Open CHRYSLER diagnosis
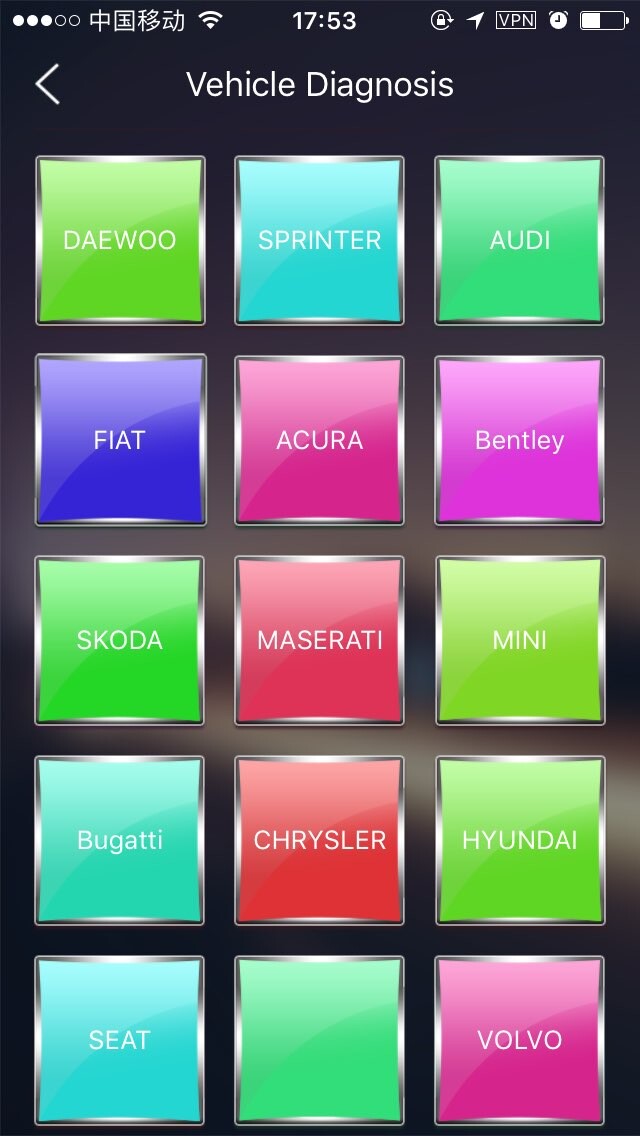Viewport: 640px width, 1136px height. [x=320, y=840]
